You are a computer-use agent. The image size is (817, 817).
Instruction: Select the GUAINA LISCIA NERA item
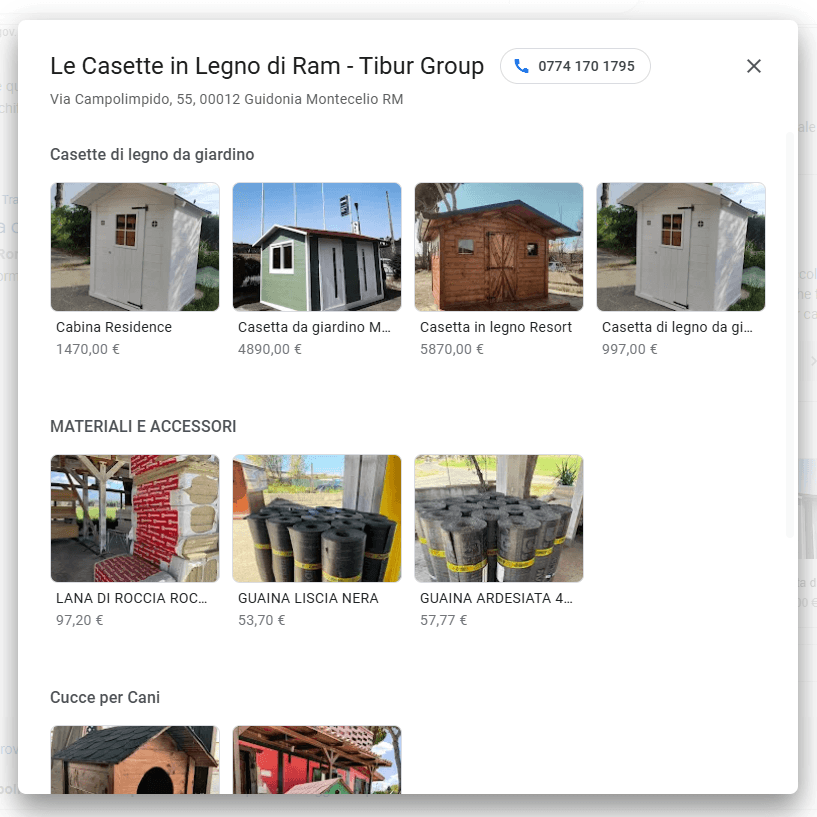pos(317,542)
